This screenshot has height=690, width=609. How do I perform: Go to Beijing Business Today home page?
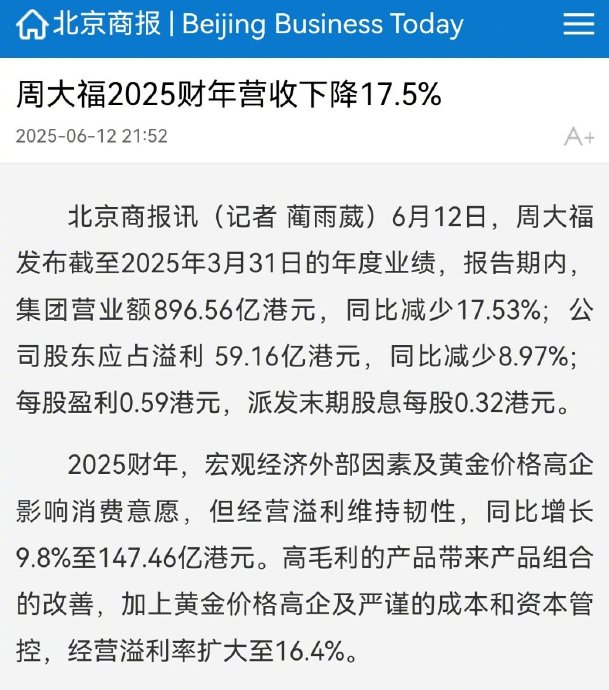[32, 25]
